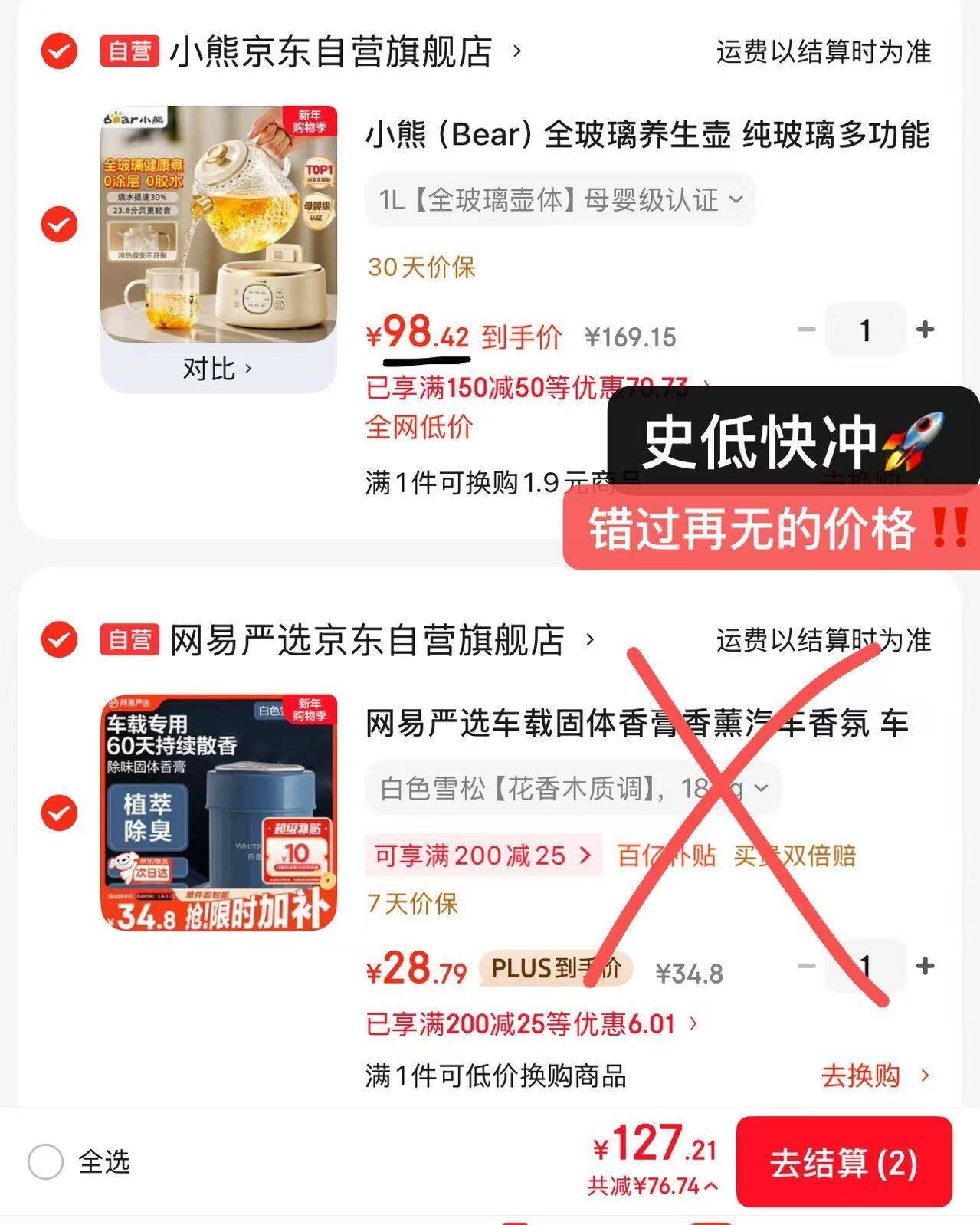Click the PLUS 到手价 membership badge
The image size is (980, 1225).
[555, 968]
